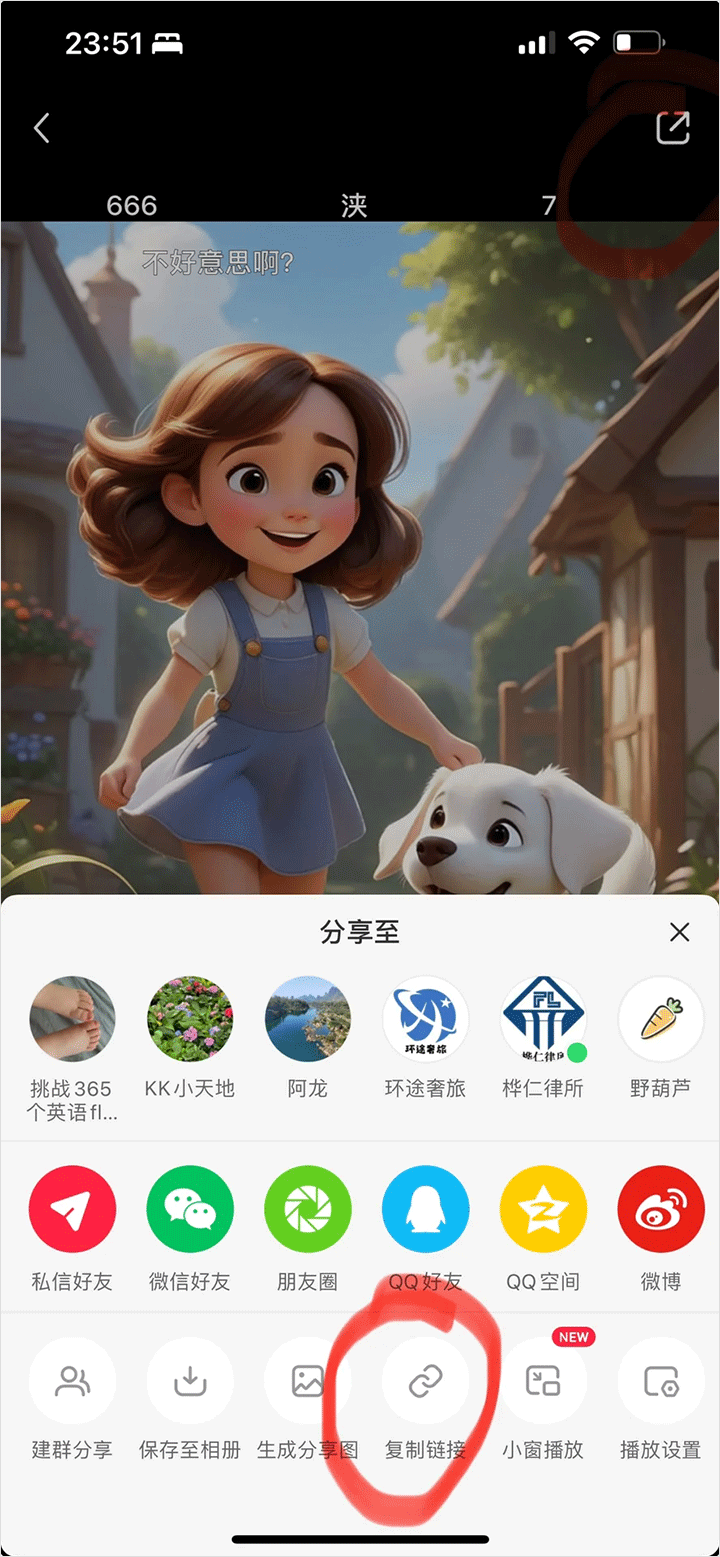Open the share icon at top right
The image size is (720, 1557).
[x=673, y=128]
